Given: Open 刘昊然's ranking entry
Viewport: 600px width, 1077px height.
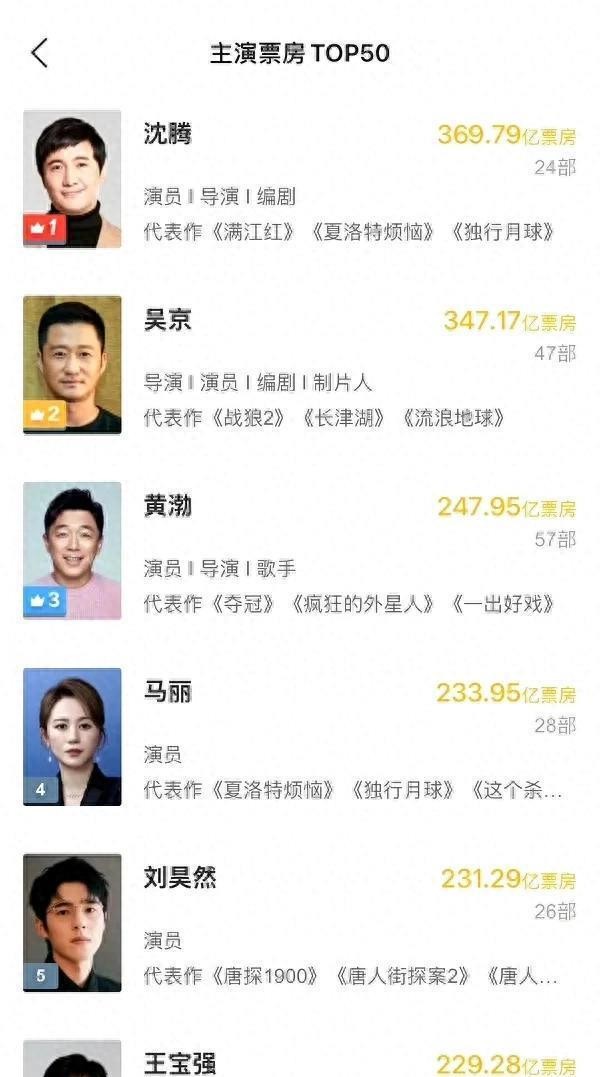Looking at the screenshot, I should click(x=300, y=923).
